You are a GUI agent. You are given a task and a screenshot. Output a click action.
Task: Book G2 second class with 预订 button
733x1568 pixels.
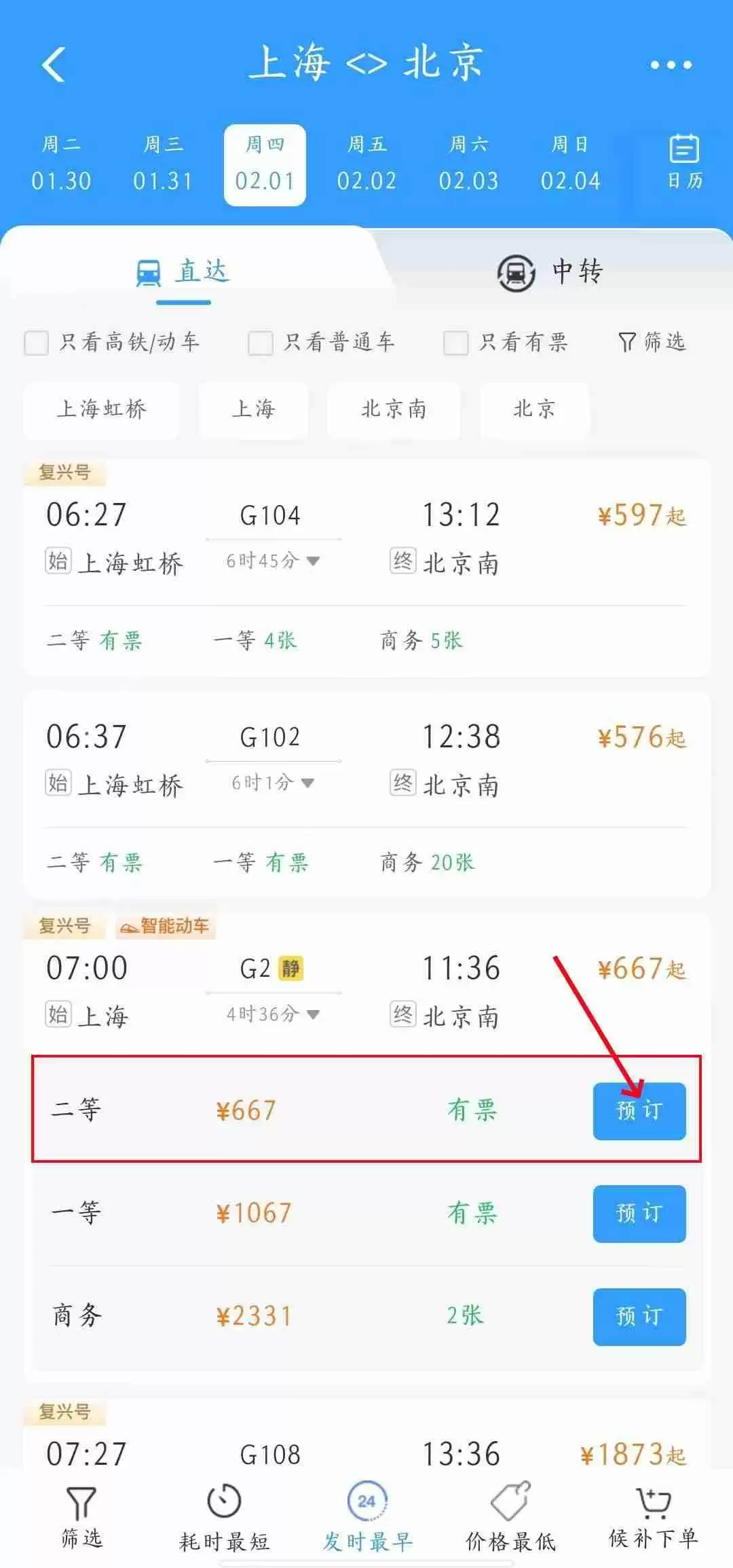tap(639, 1111)
